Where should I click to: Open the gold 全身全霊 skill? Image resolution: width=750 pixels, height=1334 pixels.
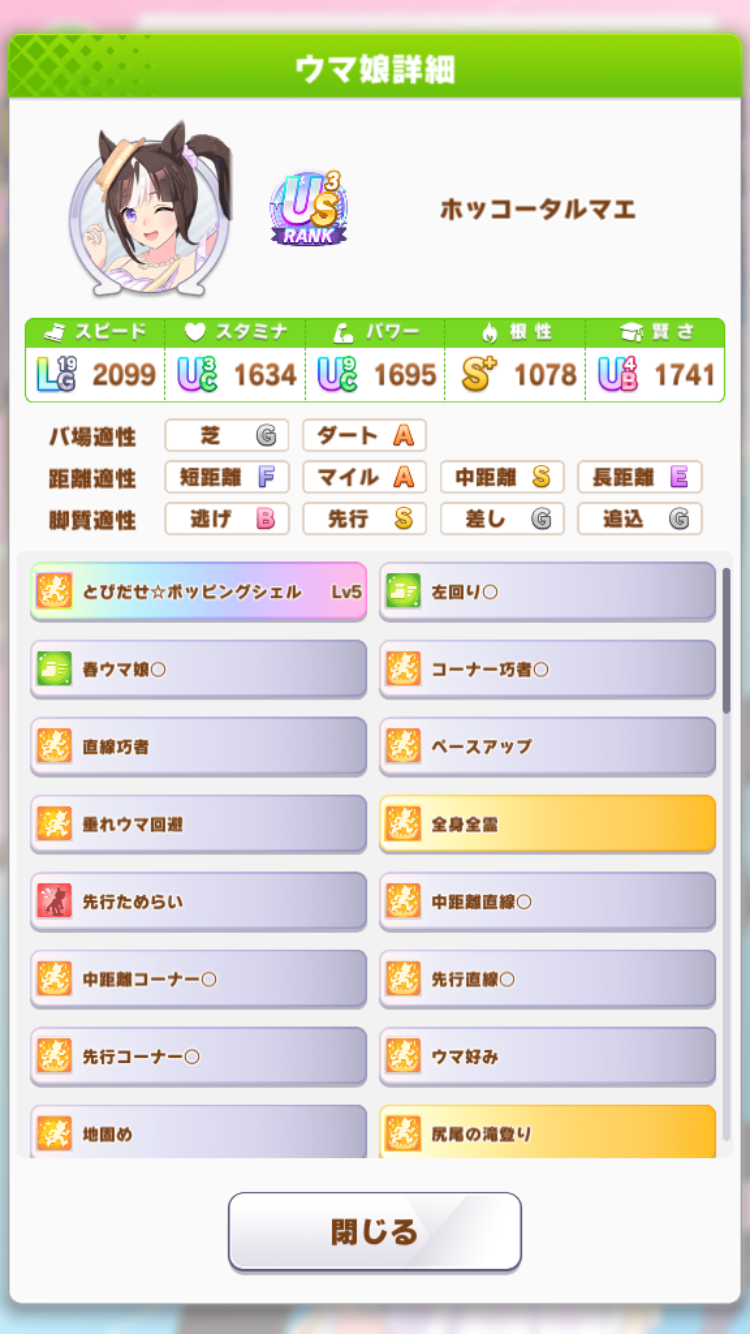tap(547, 824)
